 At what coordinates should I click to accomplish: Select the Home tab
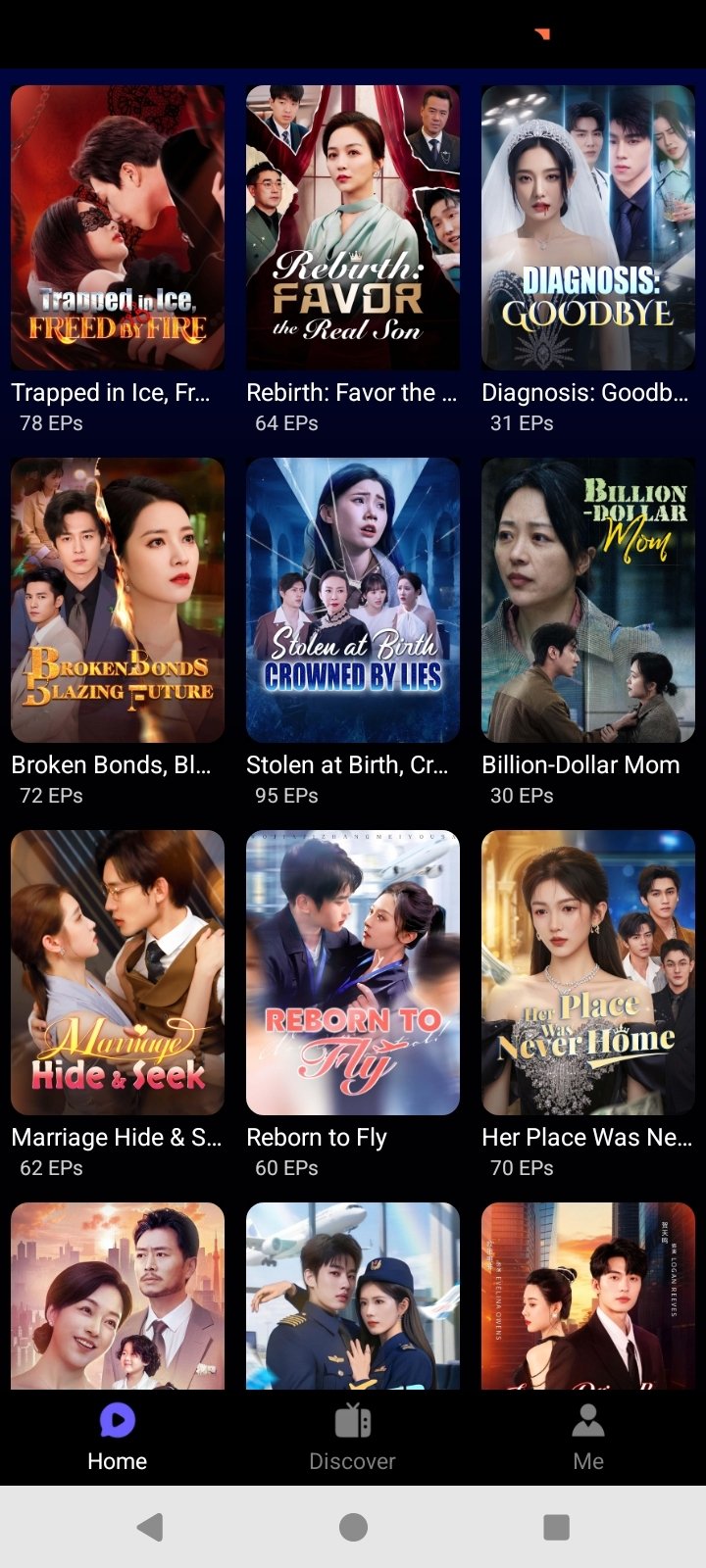[x=118, y=1438]
